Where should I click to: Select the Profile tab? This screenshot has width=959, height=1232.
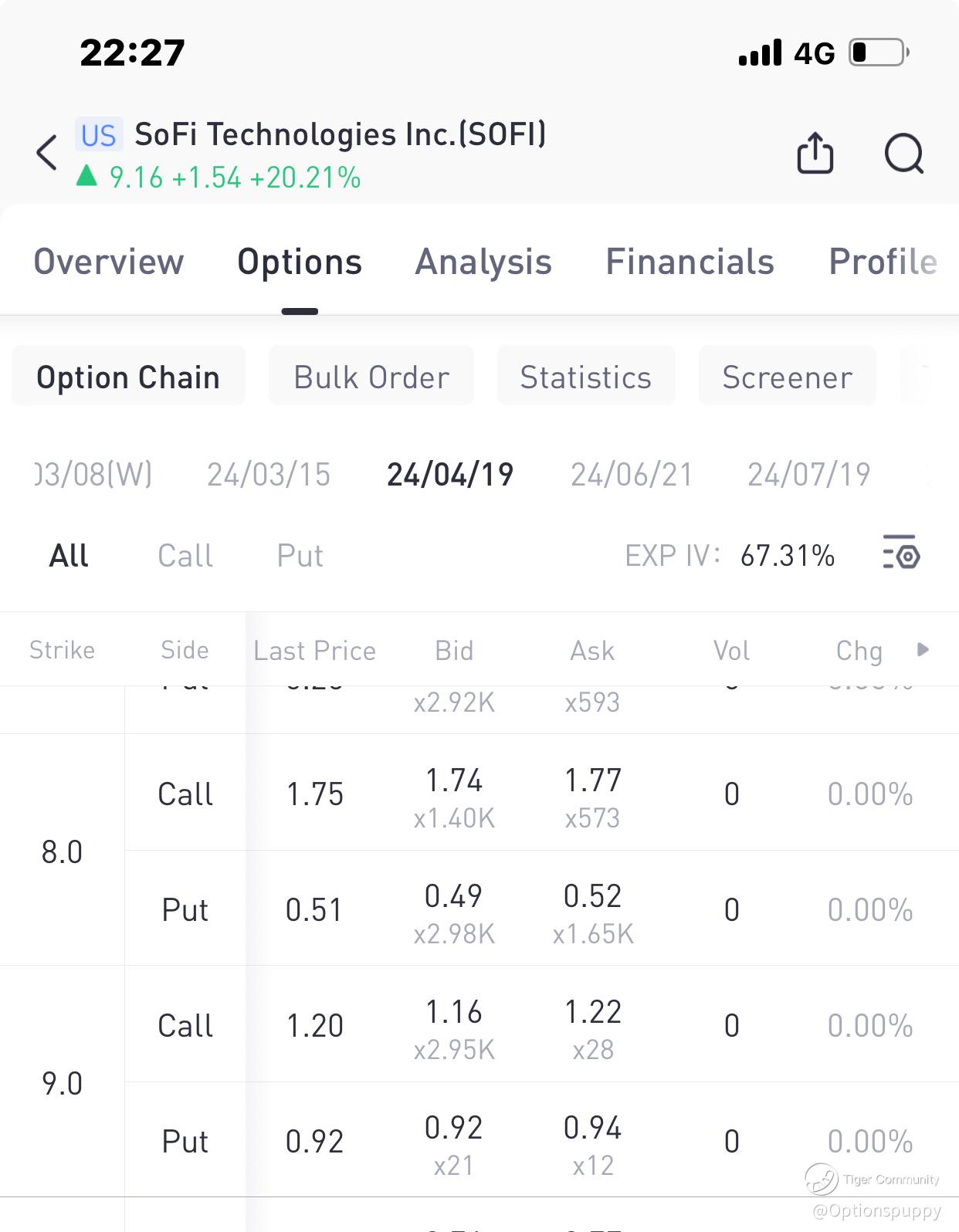pos(883,262)
